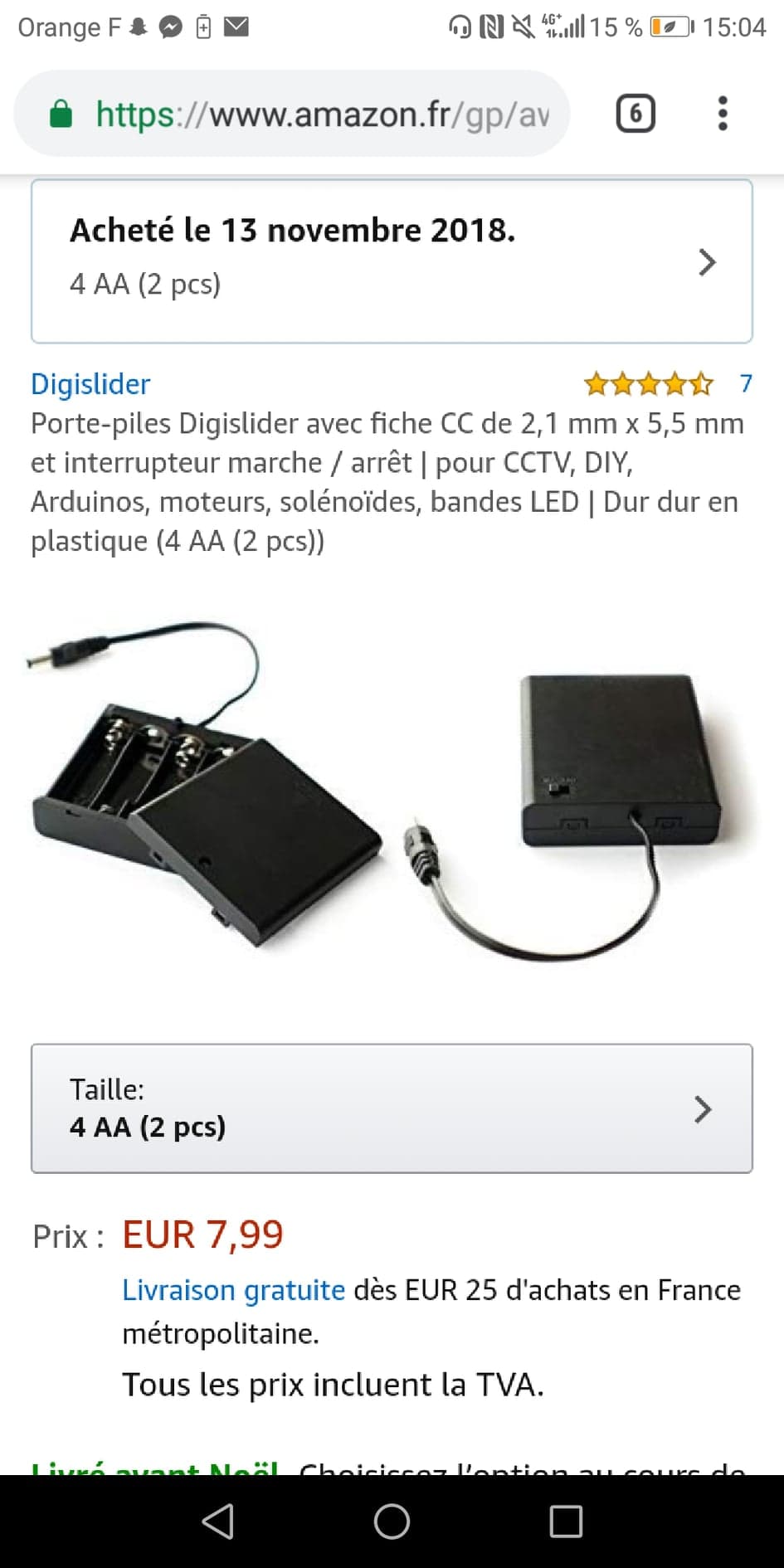Go back with the system back button
The width and height of the screenshot is (784, 1568).
(217, 1522)
